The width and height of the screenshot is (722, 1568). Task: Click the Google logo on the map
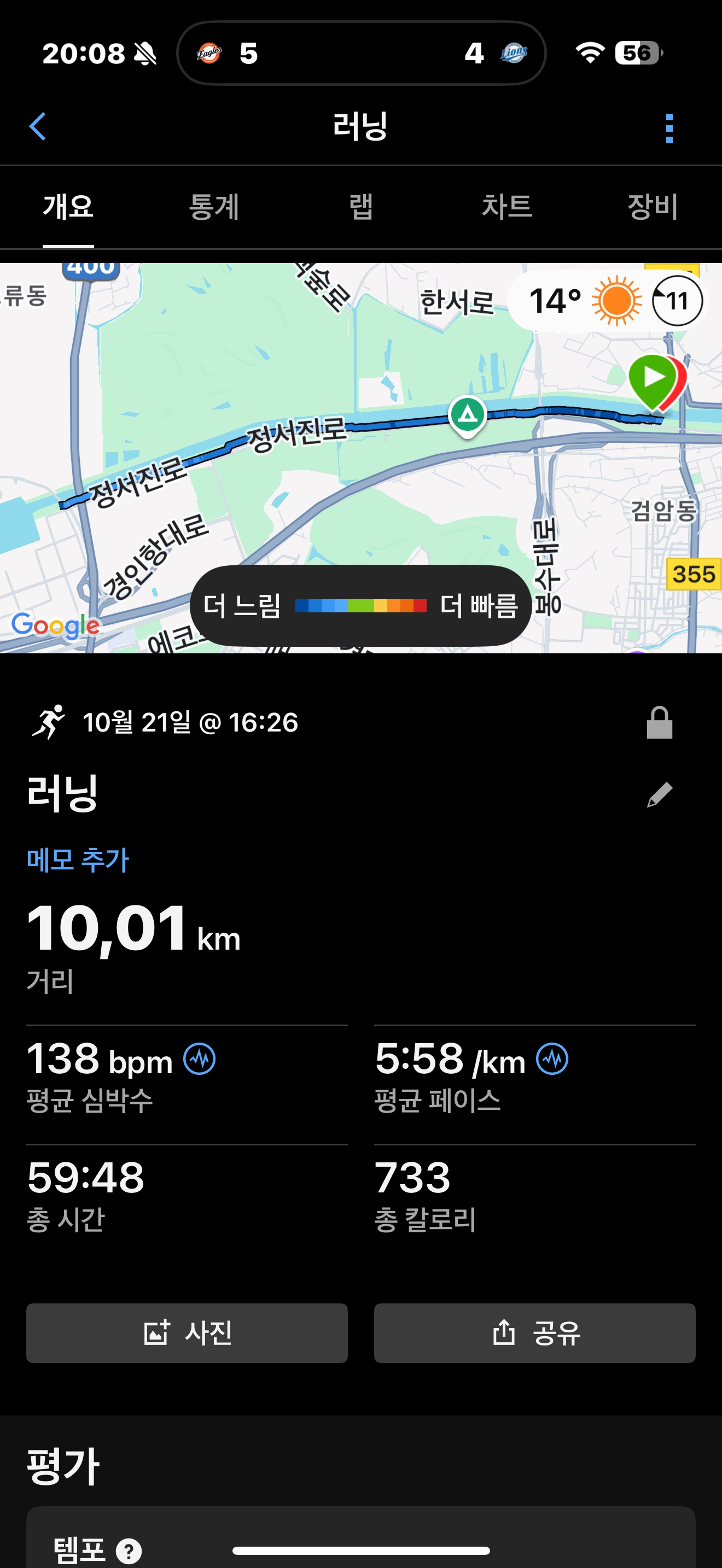pos(55,625)
